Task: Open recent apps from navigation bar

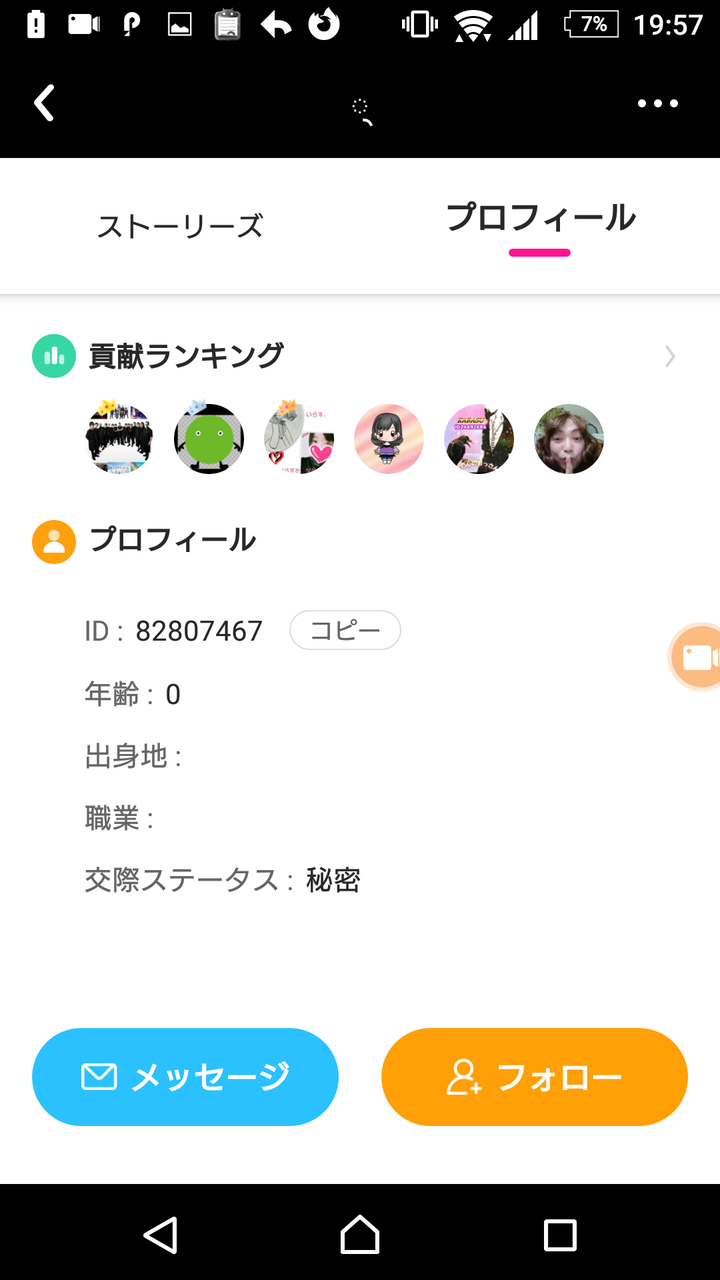Action: (x=559, y=1235)
